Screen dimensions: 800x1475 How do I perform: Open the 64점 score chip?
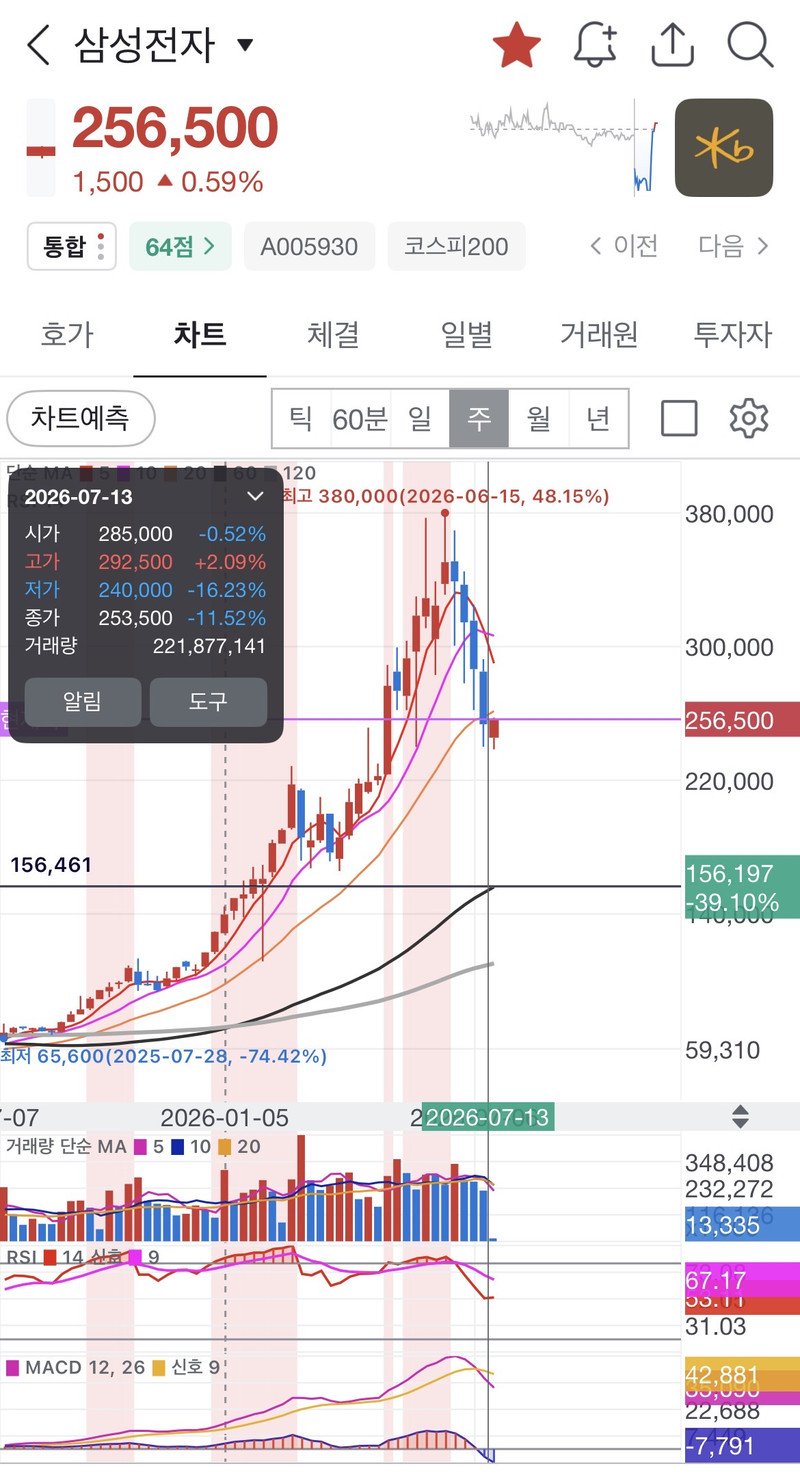pos(180,246)
